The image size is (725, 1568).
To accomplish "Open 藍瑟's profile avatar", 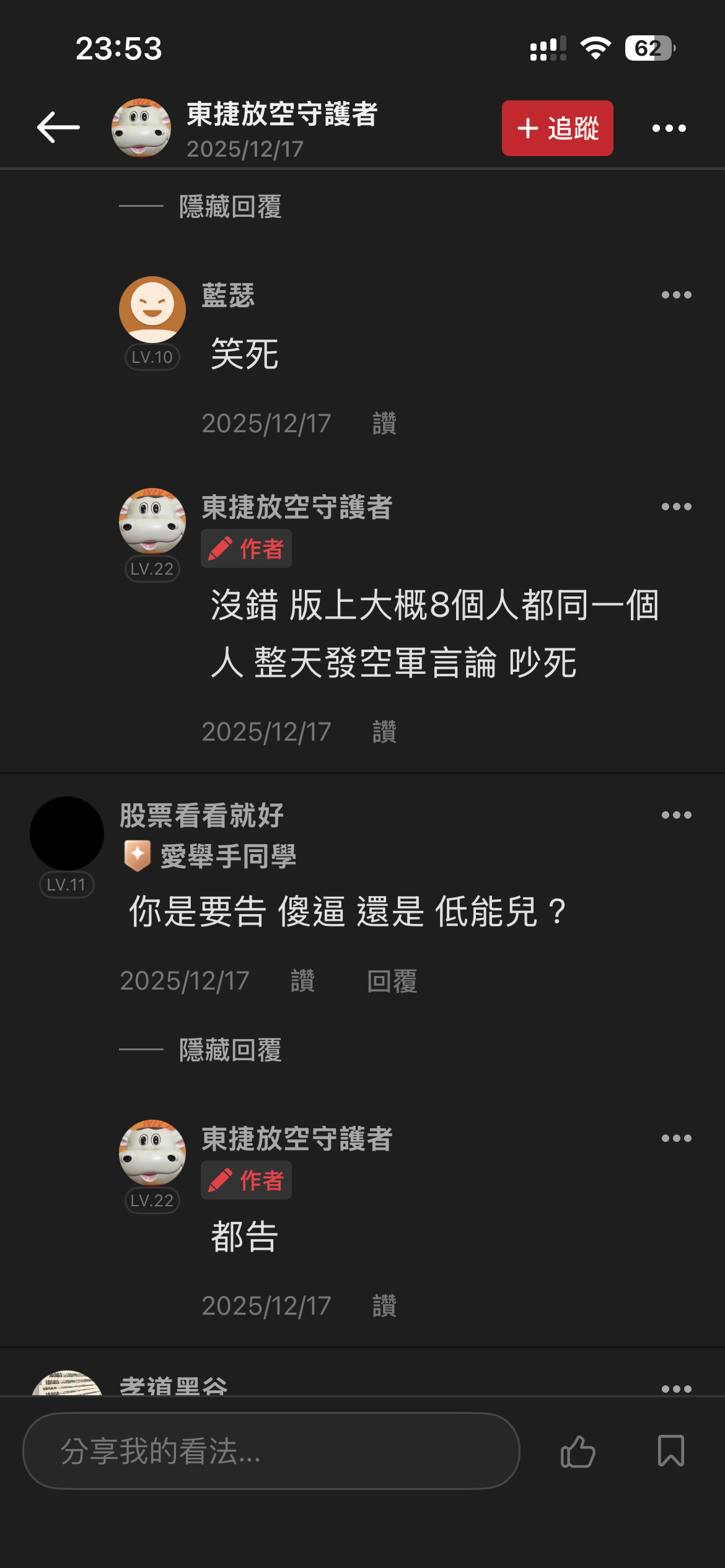I will (152, 310).
